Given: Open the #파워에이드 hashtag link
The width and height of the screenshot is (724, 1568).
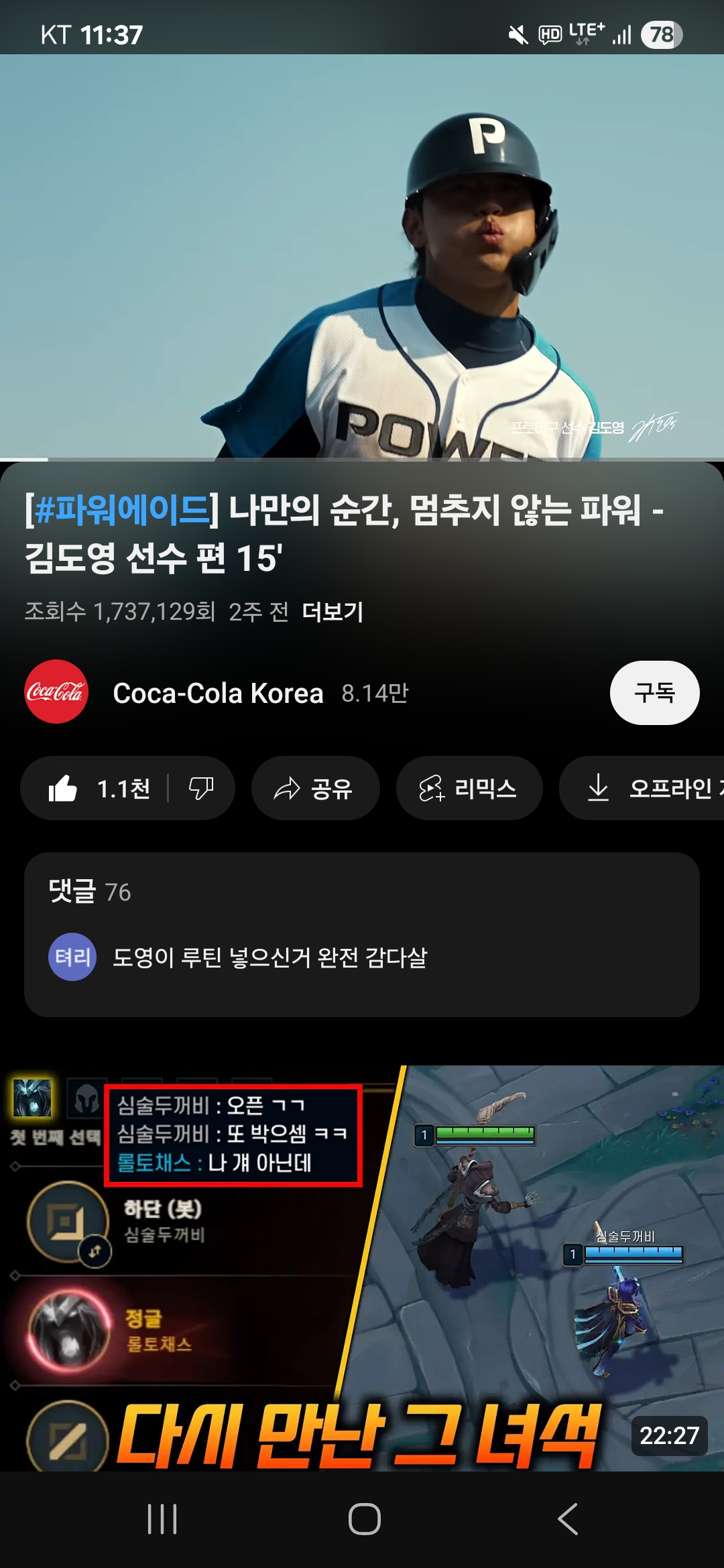Looking at the screenshot, I should (121, 511).
